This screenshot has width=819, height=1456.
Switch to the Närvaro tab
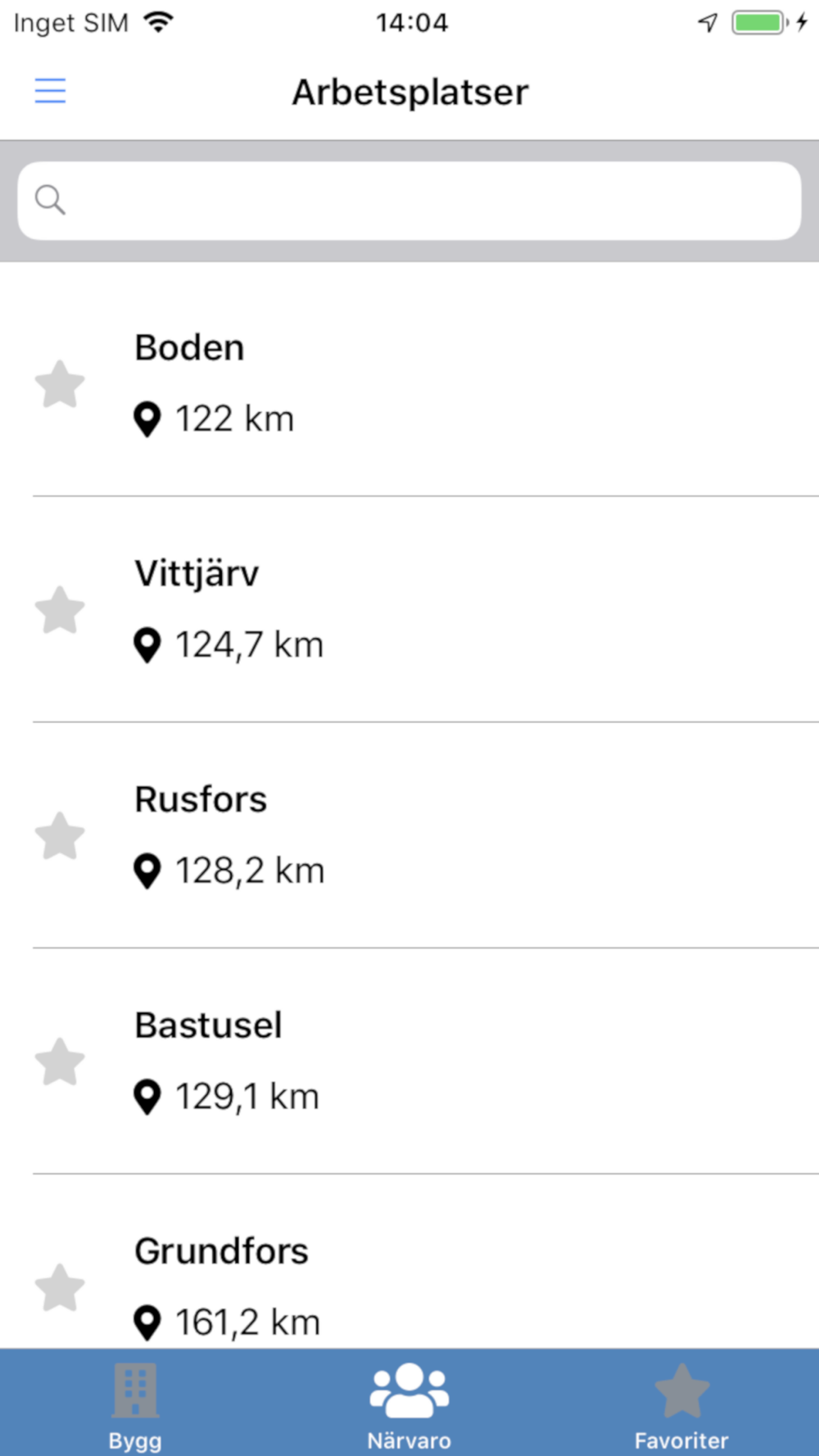[409, 1404]
